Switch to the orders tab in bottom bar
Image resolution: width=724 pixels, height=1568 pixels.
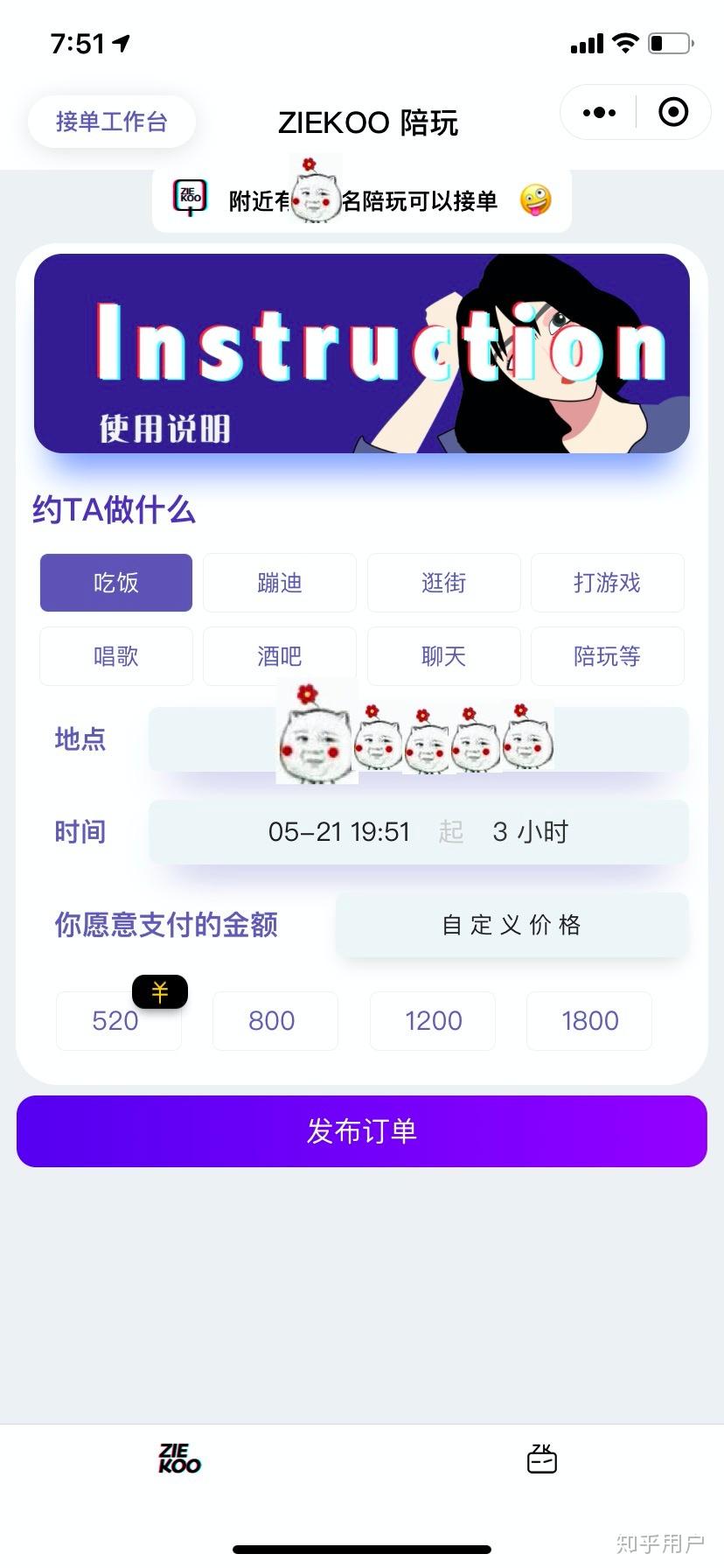(541, 1459)
